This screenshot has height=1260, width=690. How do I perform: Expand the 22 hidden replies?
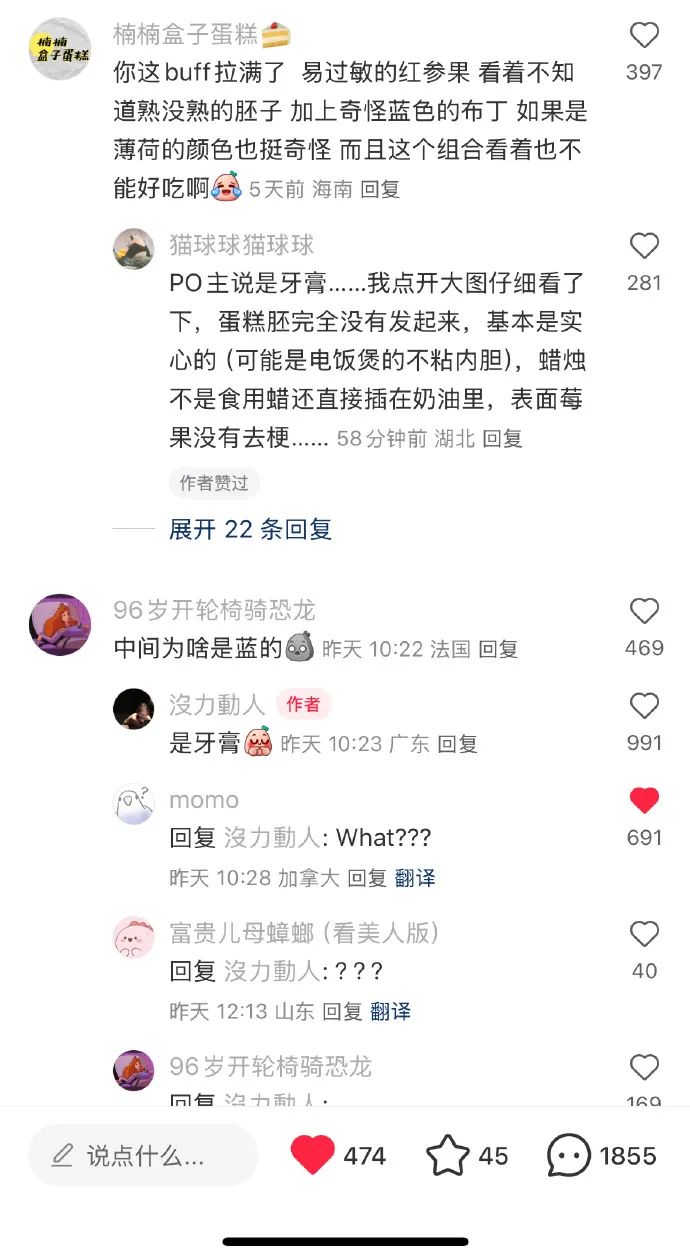click(250, 529)
